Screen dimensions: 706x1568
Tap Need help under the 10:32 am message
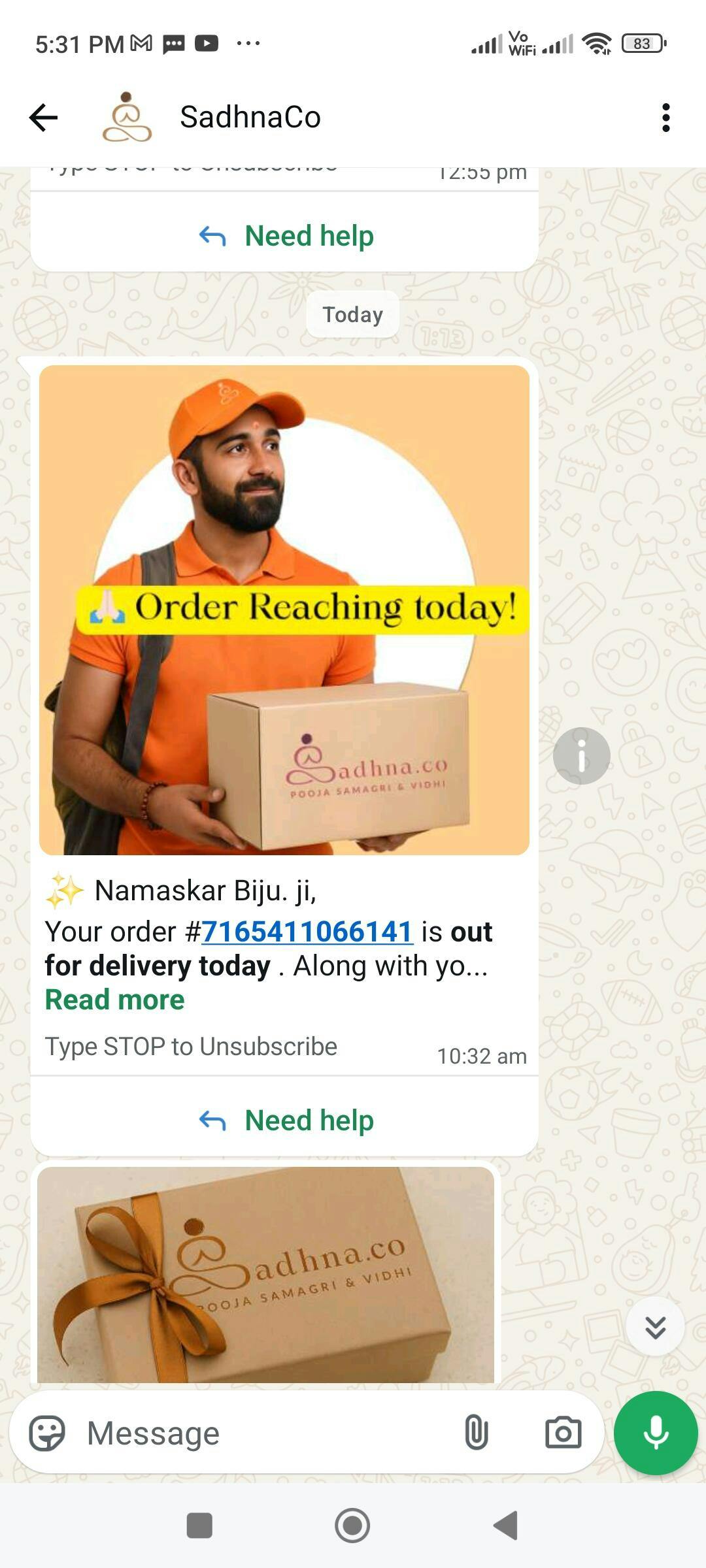[286, 1120]
